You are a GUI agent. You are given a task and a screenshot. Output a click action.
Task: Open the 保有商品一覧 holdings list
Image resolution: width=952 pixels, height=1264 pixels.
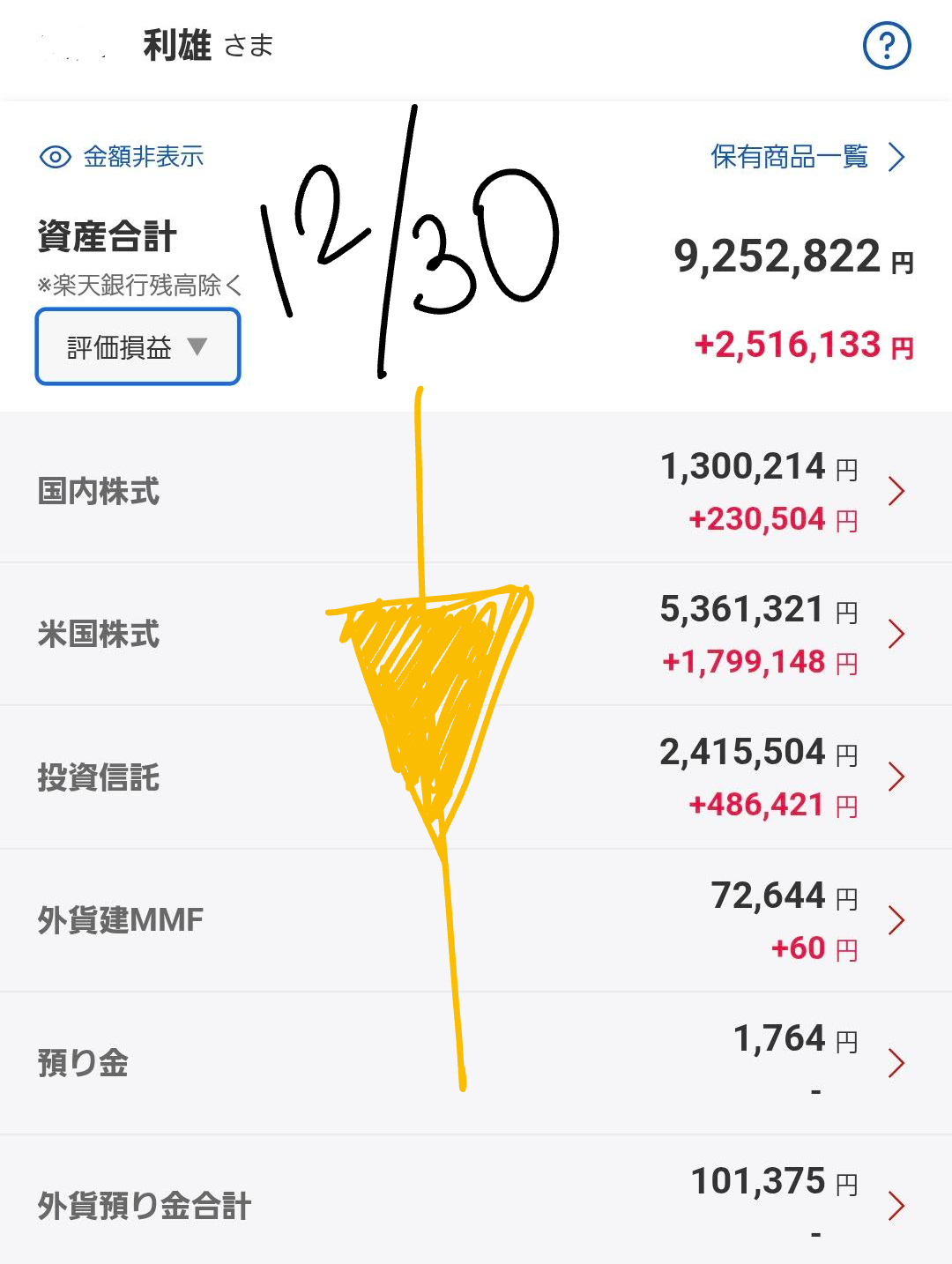[x=807, y=157]
